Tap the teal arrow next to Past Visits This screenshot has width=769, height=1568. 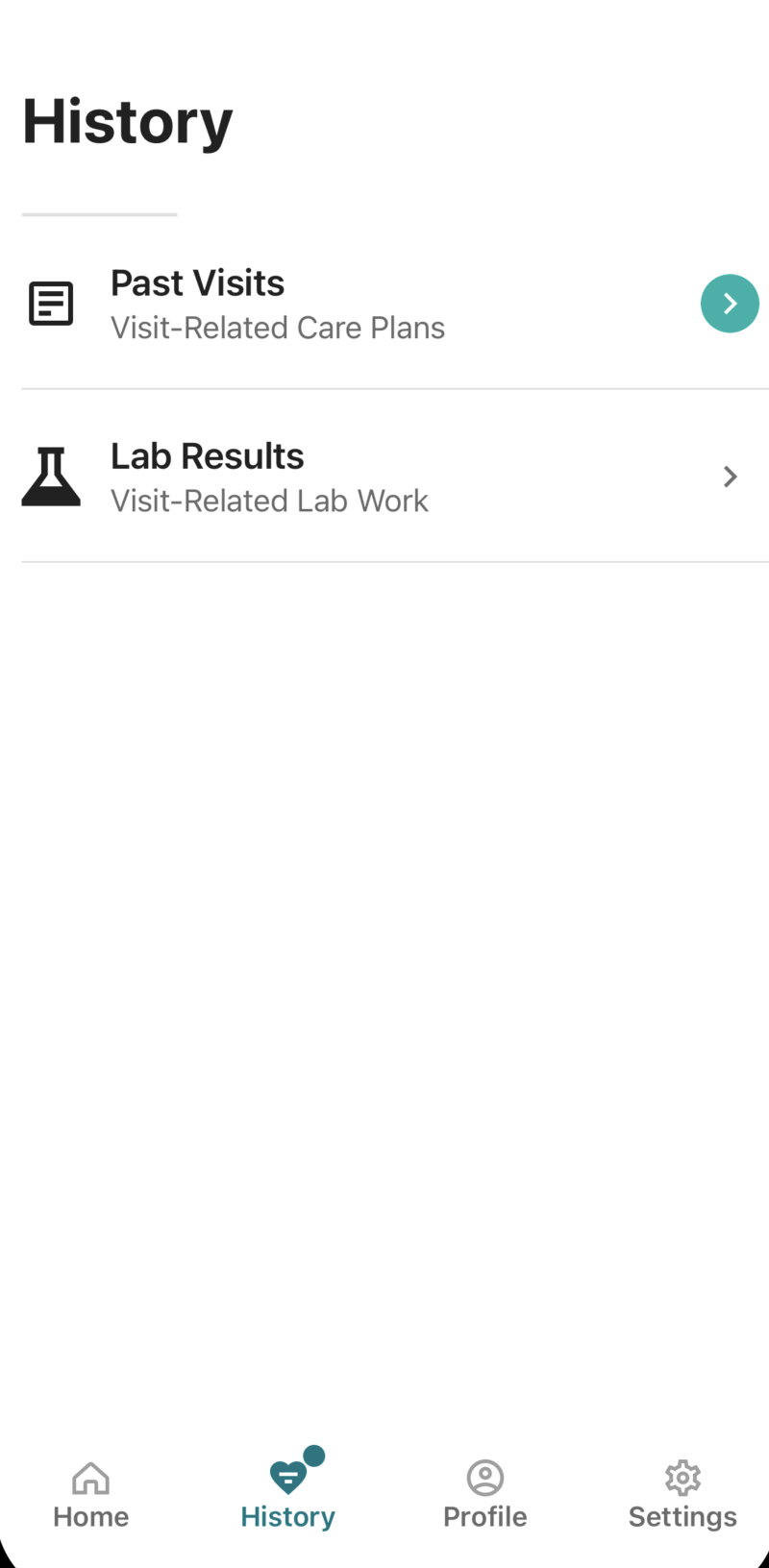coord(730,304)
